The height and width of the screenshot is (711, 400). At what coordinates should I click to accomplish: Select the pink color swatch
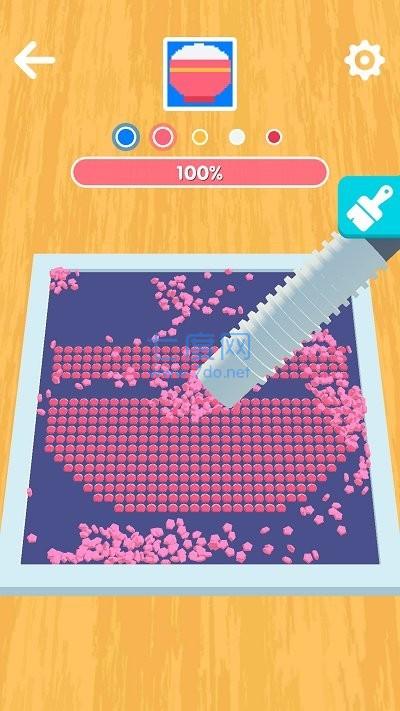coord(163,136)
